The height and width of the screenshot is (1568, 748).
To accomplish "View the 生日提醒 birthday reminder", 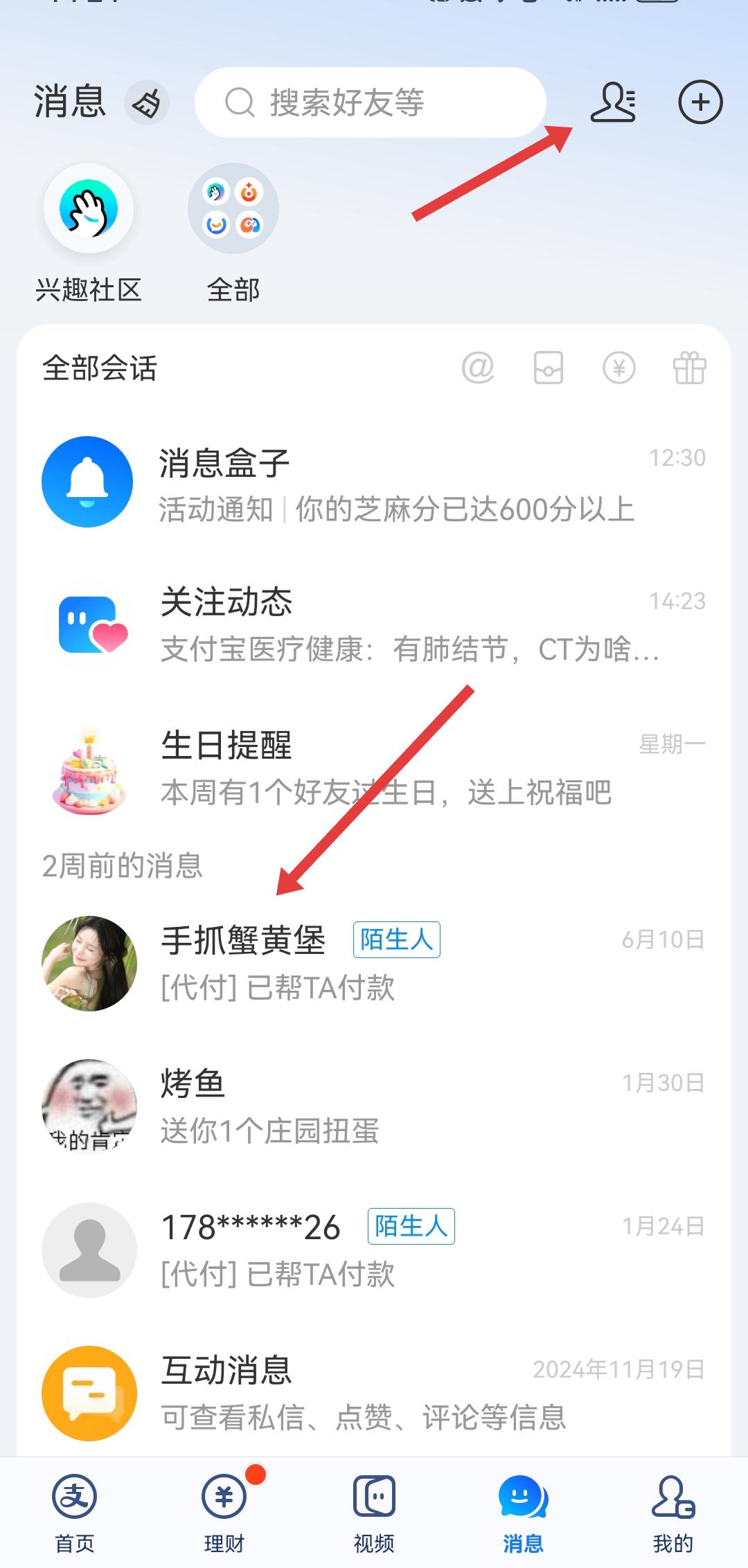I will coord(374,768).
